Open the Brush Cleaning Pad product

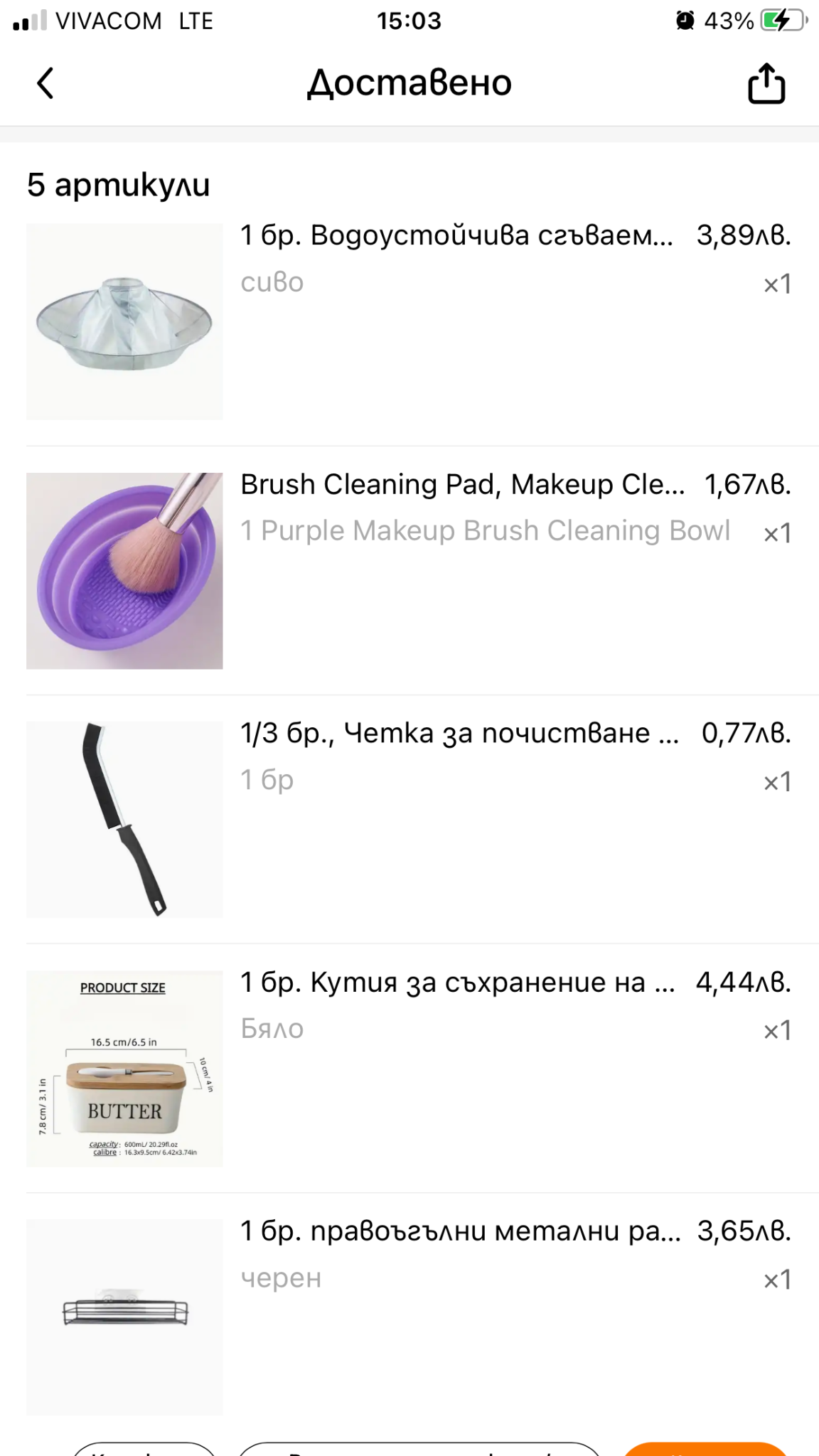(x=462, y=485)
